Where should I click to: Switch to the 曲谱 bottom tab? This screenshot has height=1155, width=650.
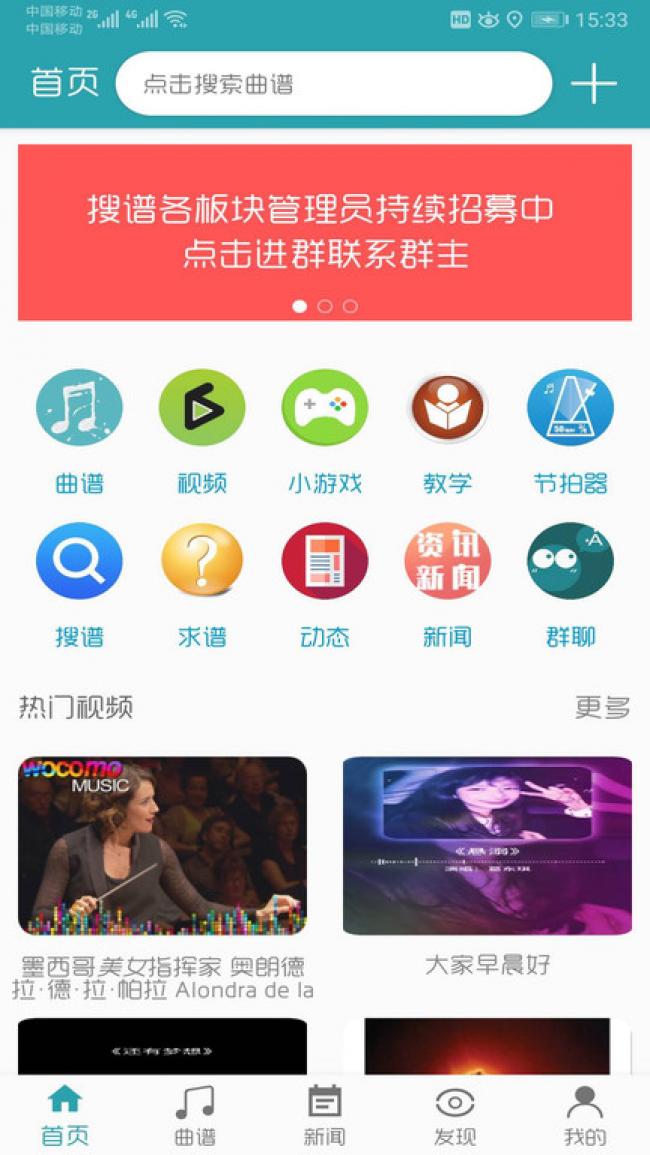pos(195,1115)
